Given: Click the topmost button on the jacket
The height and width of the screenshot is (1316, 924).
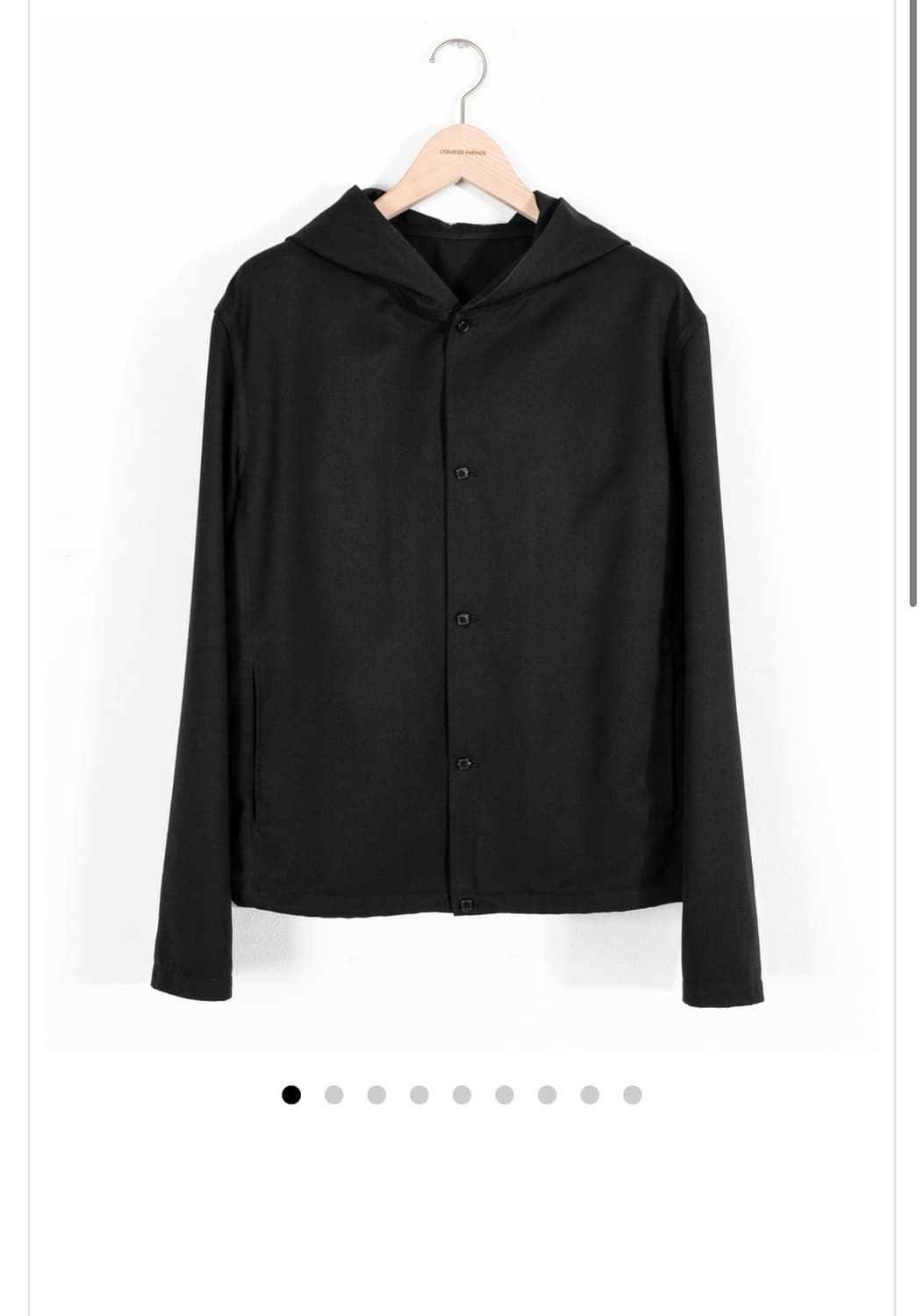Looking at the screenshot, I should click(x=462, y=325).
